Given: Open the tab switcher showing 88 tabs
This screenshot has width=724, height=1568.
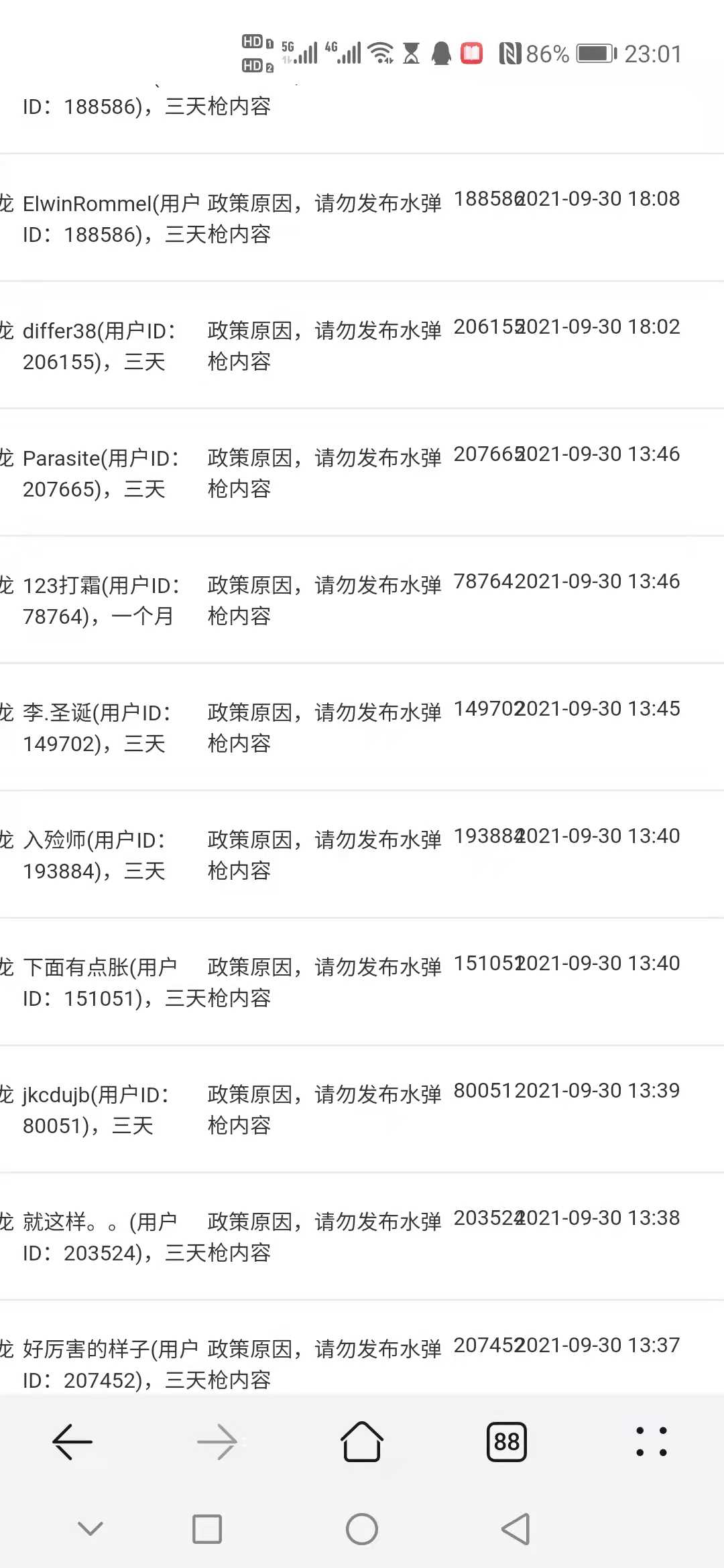Looking at the screenshot, I should tap(507, 1441).
